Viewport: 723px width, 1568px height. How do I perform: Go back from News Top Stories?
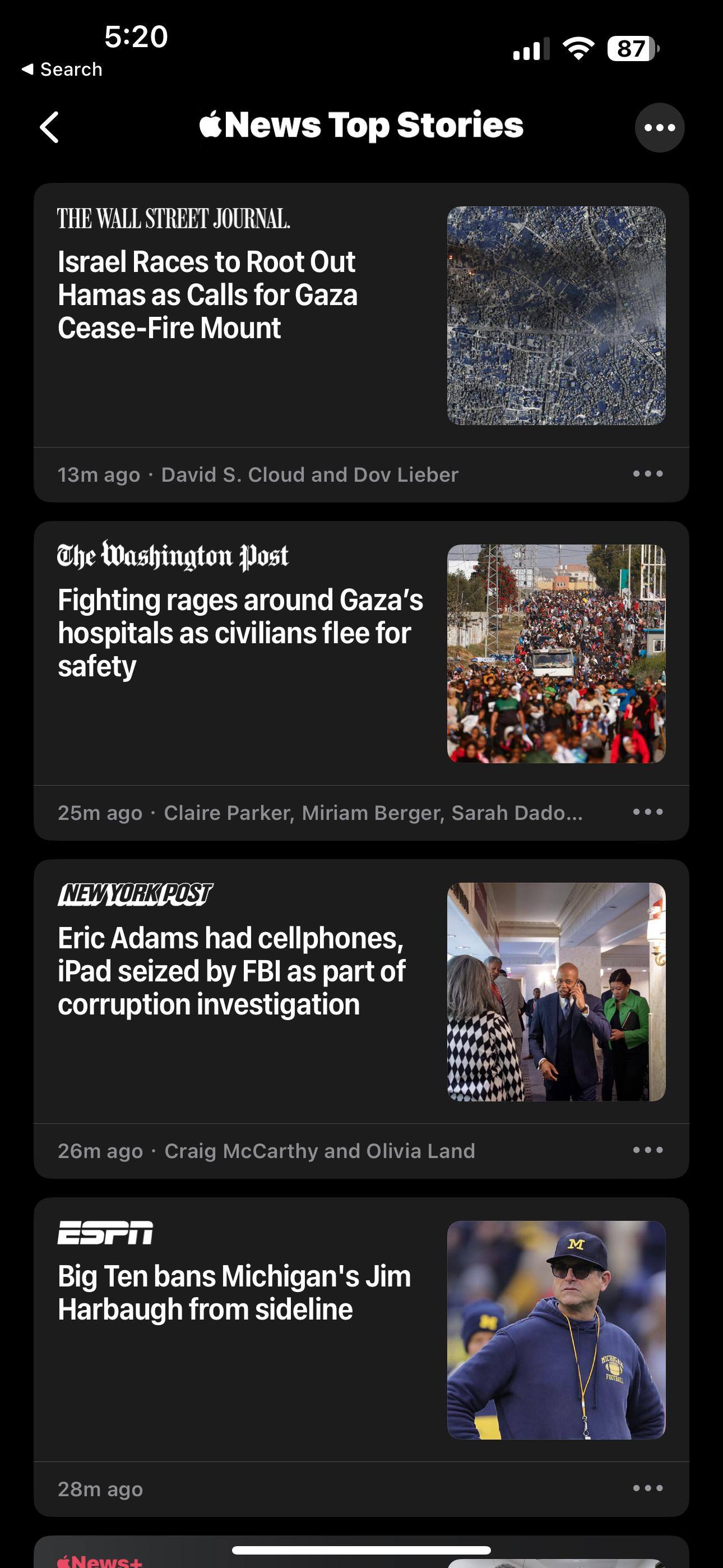(x=50, y=127)
